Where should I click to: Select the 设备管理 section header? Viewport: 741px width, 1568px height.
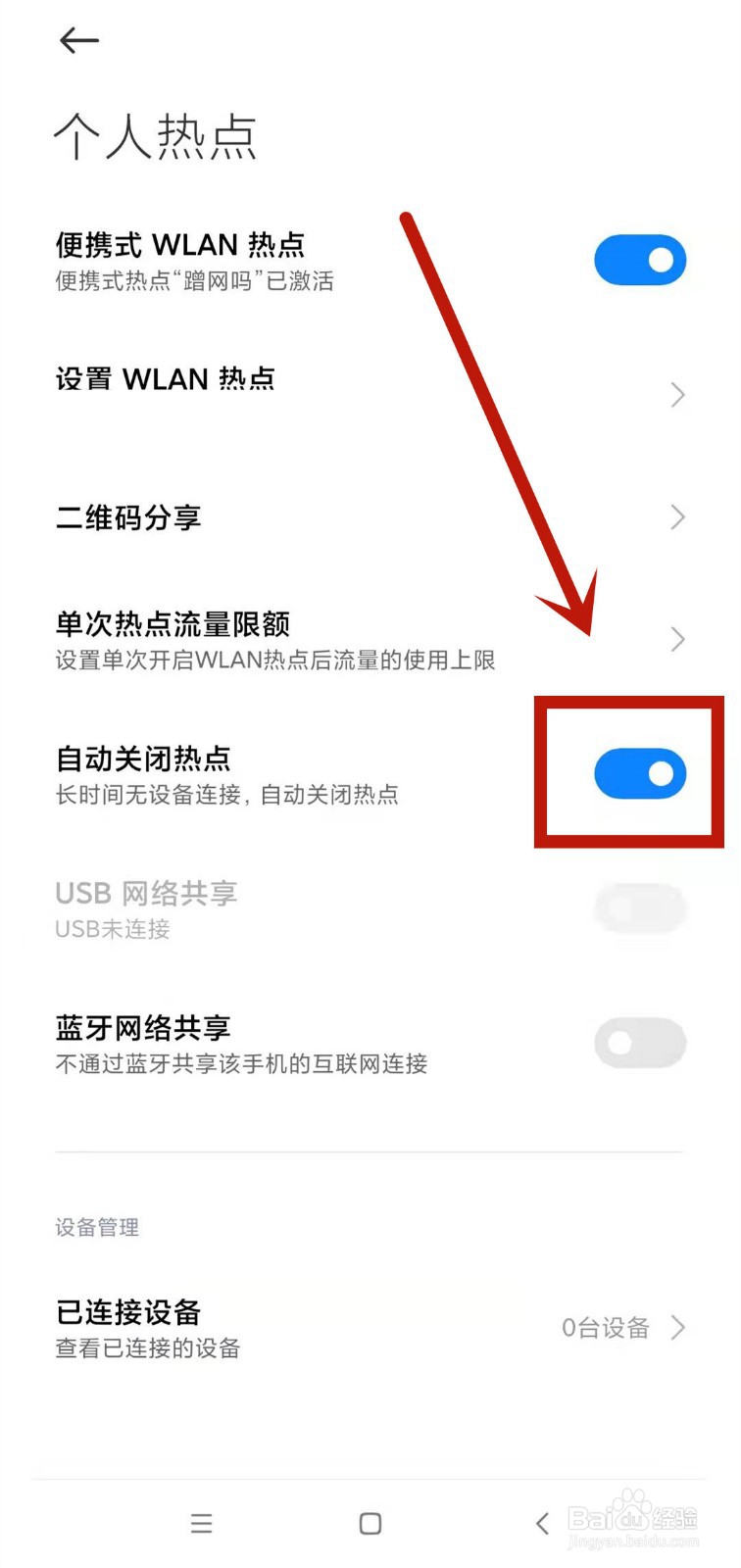pyautogui.click(x=96, y=1227)
